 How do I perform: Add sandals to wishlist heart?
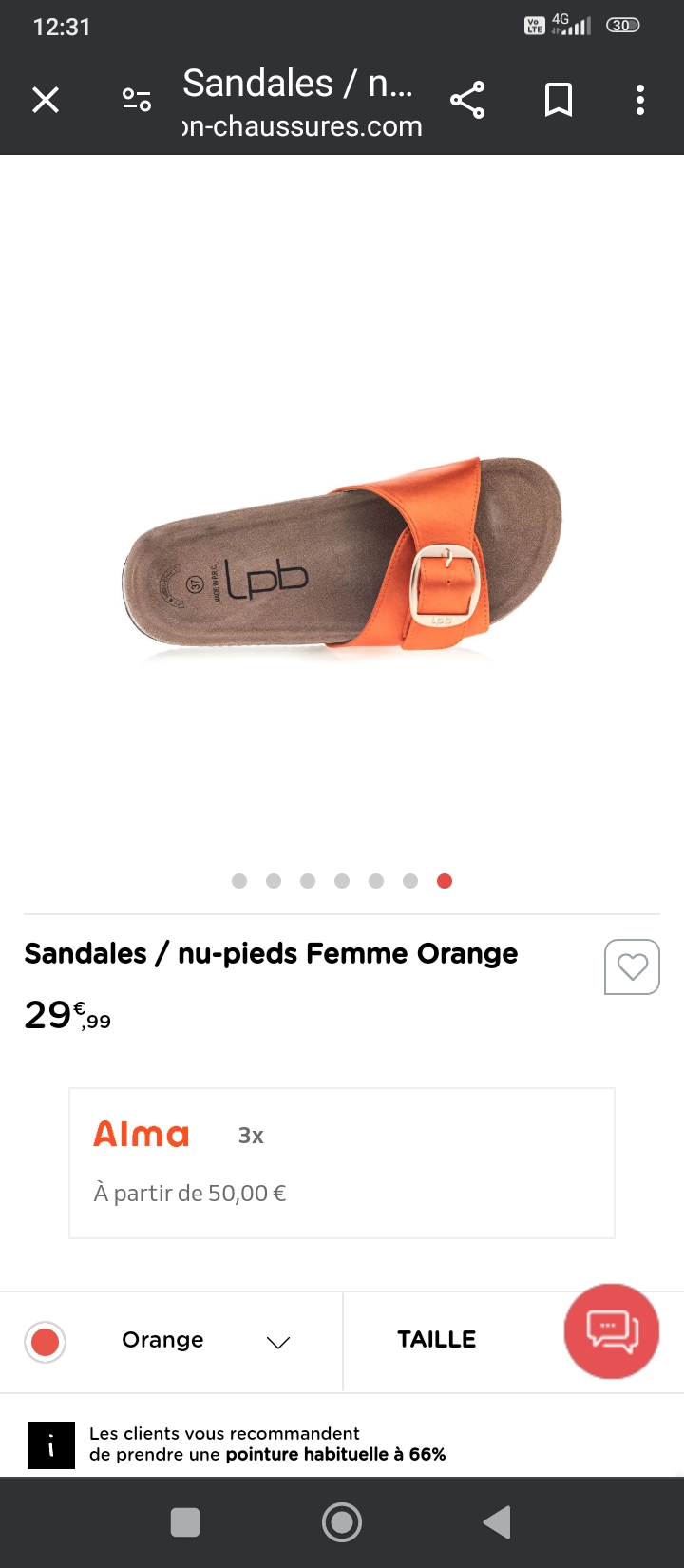click(x=632, y=967)
